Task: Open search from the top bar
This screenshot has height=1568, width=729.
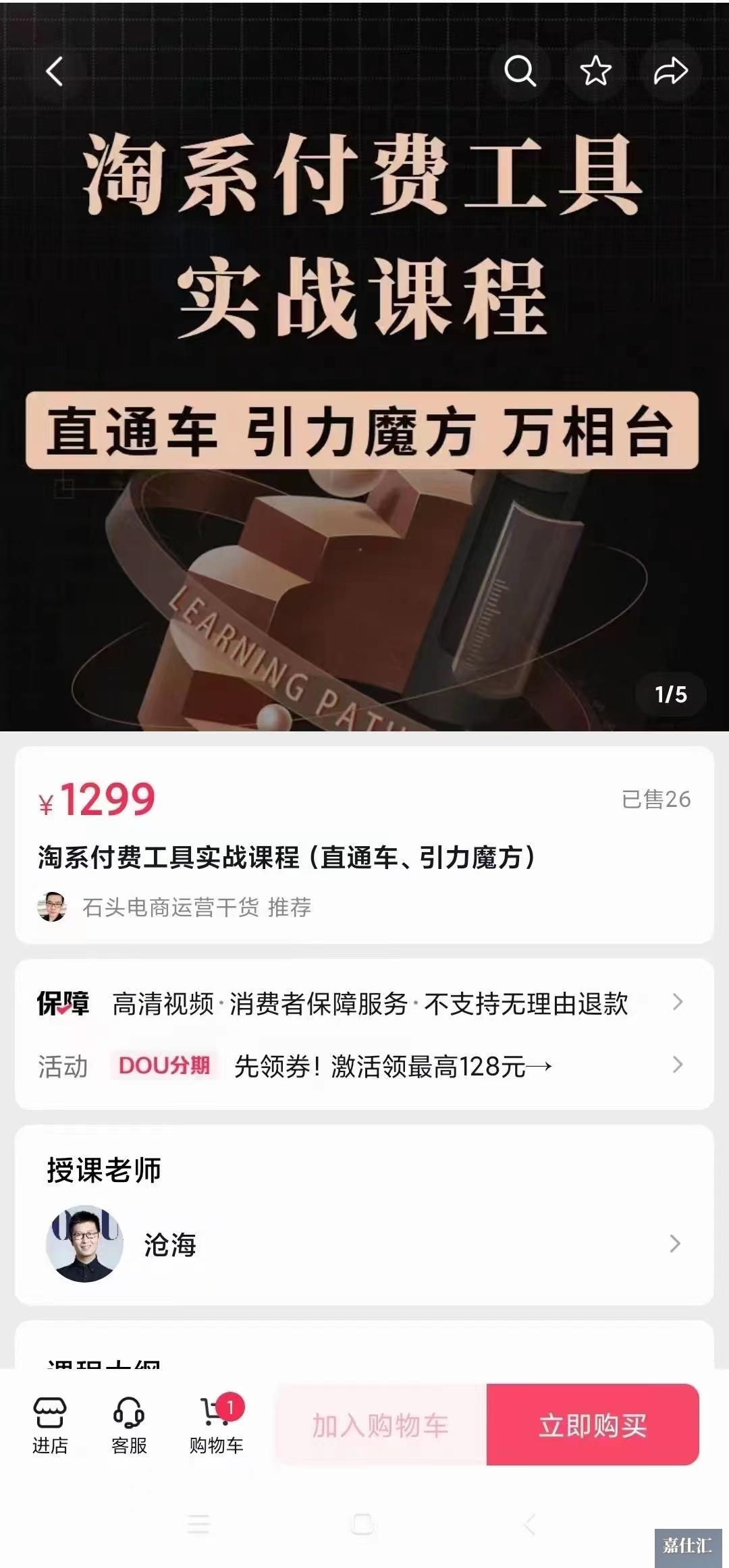Action: coord(520,71)
